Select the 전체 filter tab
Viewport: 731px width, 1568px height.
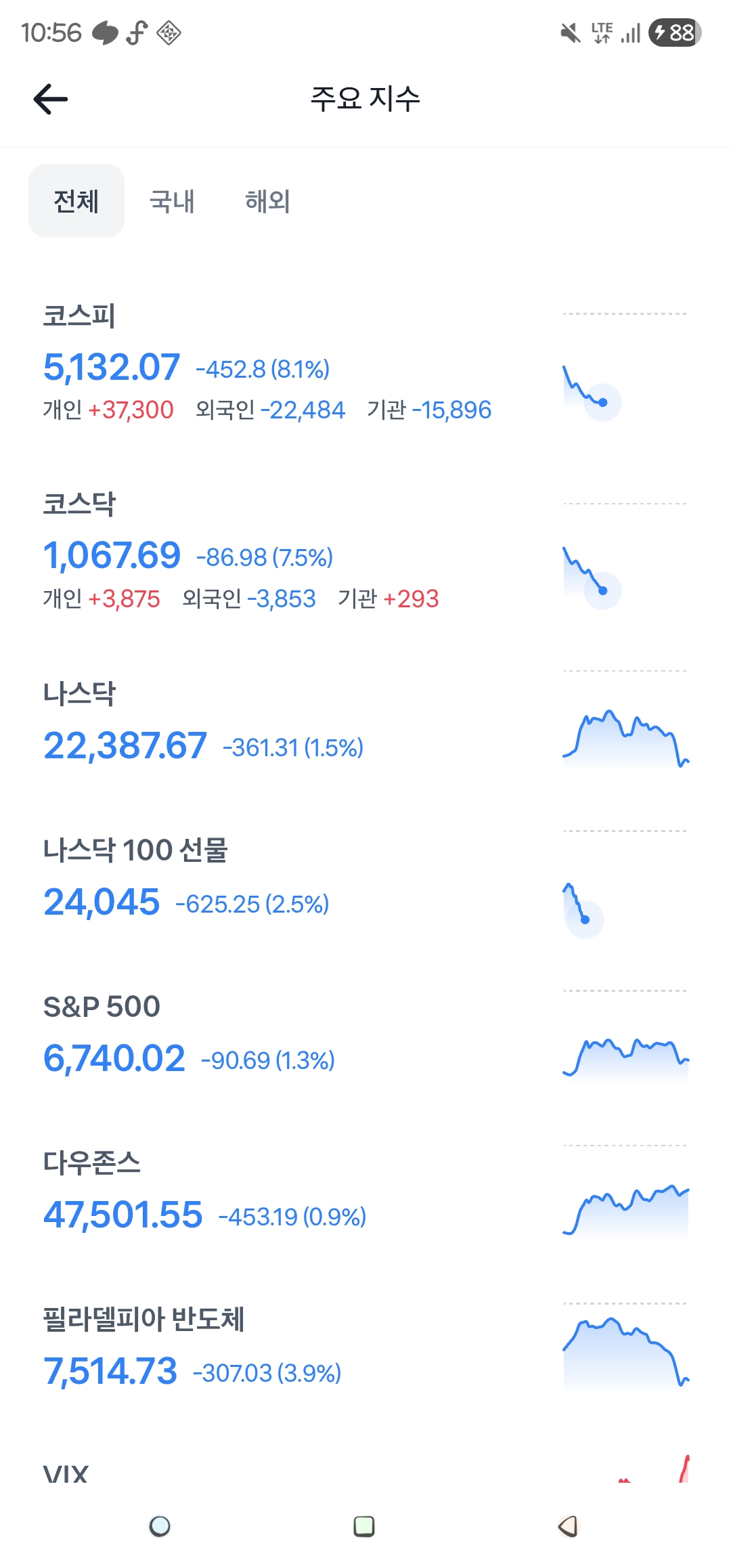coord(76,199)
